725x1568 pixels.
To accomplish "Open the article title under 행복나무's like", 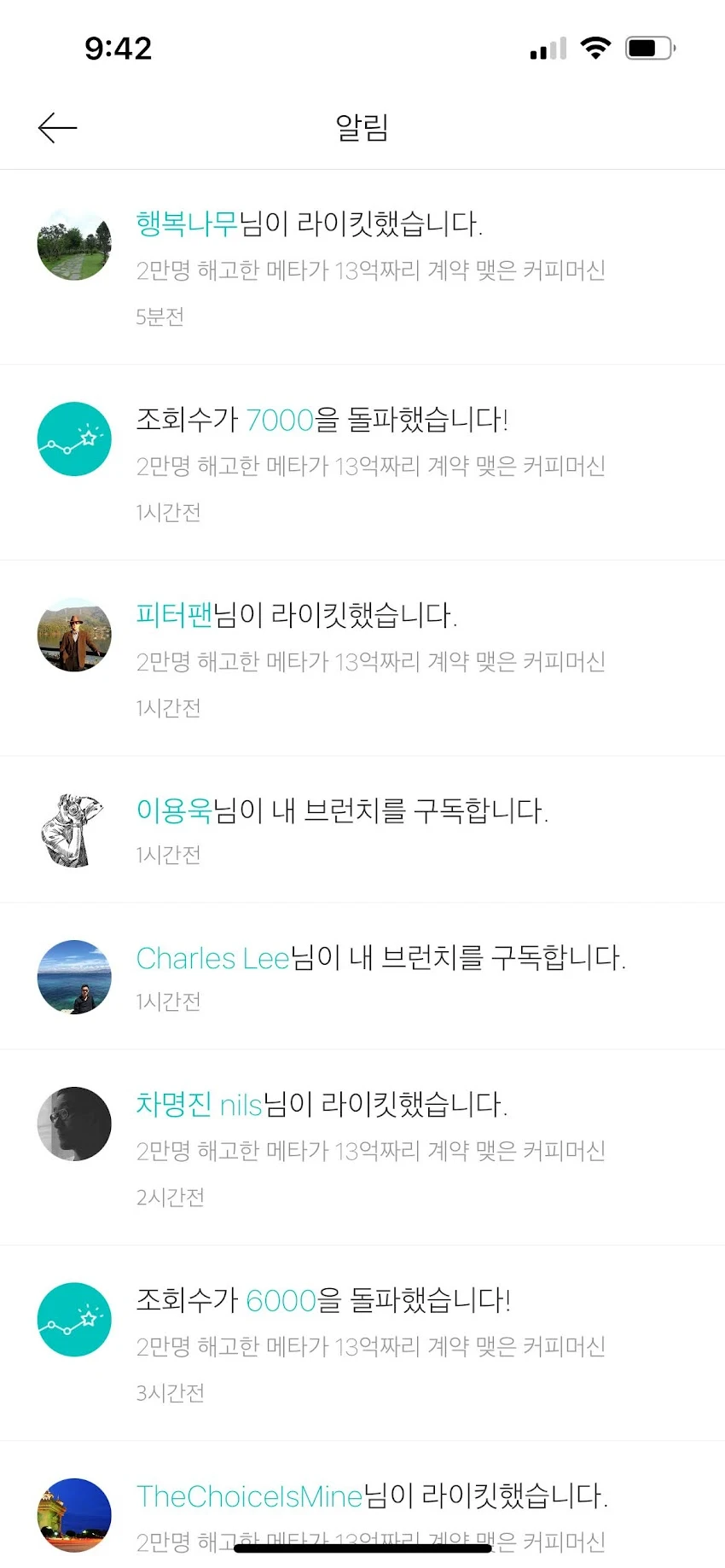I will [x=370, y=270].
